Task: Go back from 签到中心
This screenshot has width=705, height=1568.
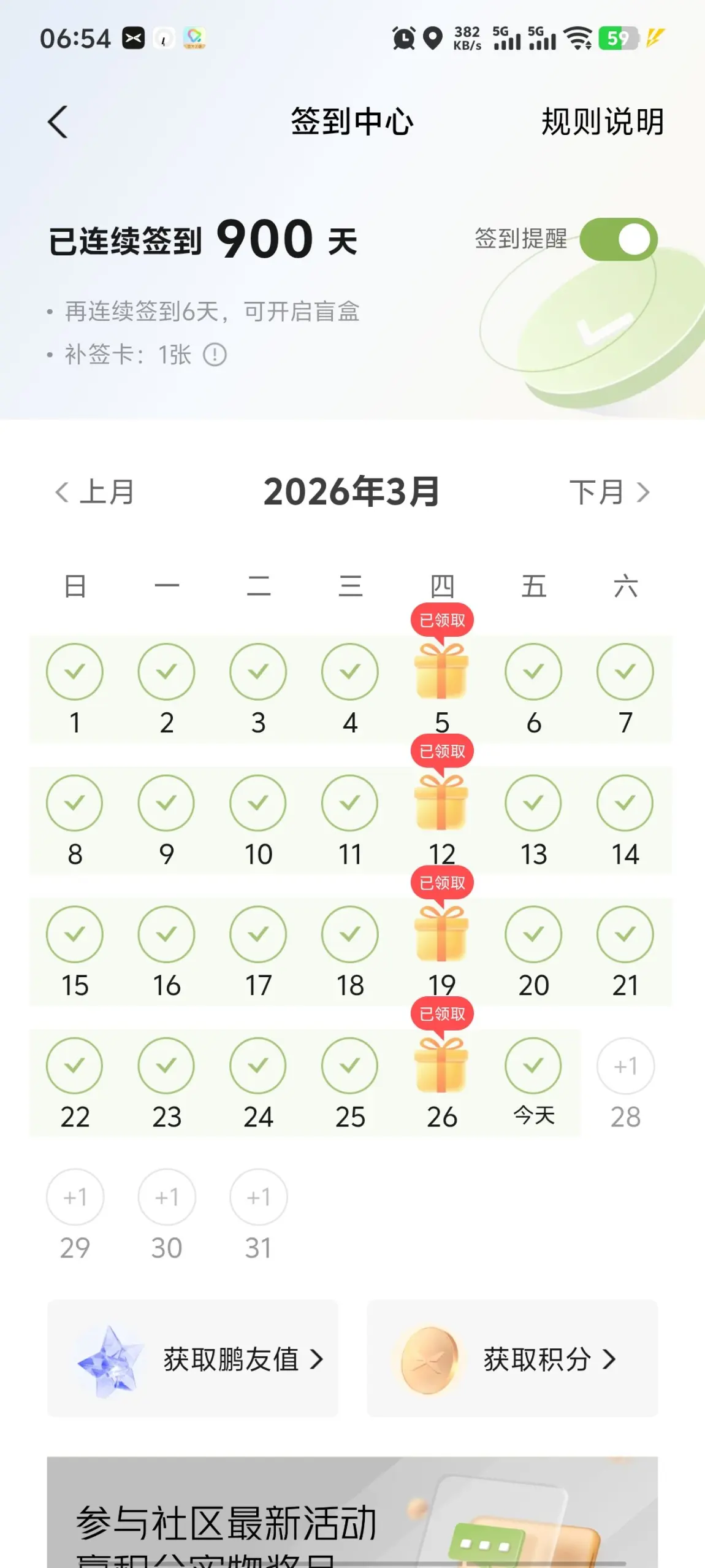Action: click(58, 122)
